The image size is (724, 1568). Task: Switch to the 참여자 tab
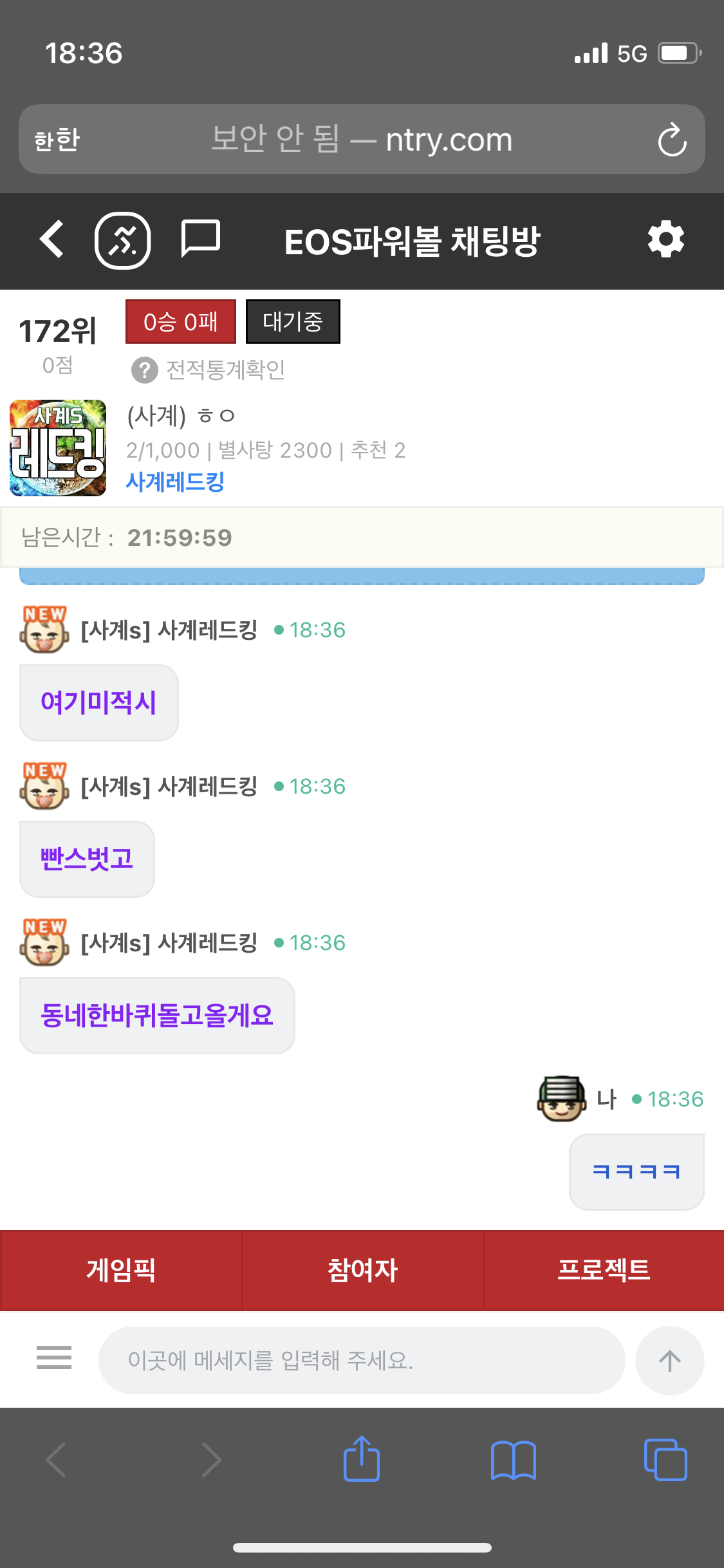[x=362, y=1270]
